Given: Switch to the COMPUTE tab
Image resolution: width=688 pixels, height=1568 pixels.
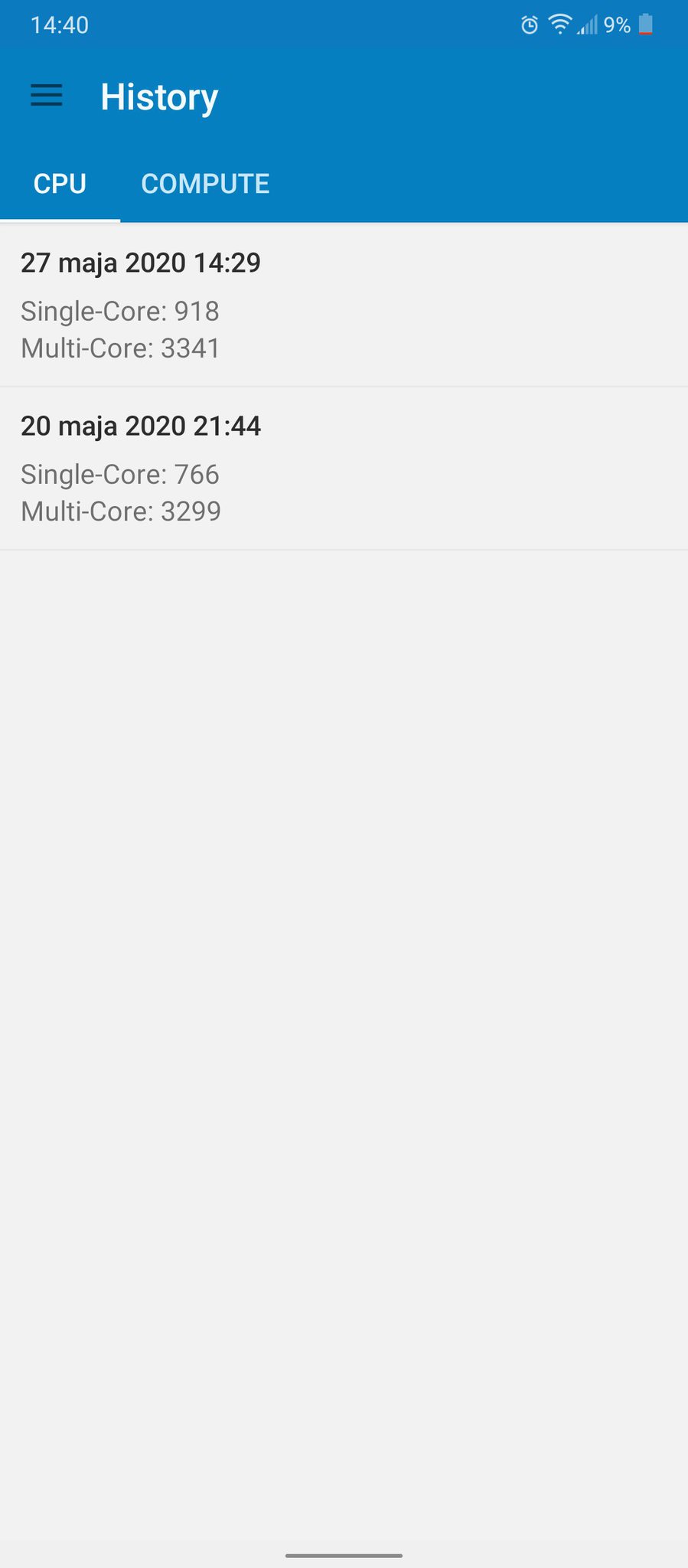Looking at the screenshot, I should [x=205, y=184].
